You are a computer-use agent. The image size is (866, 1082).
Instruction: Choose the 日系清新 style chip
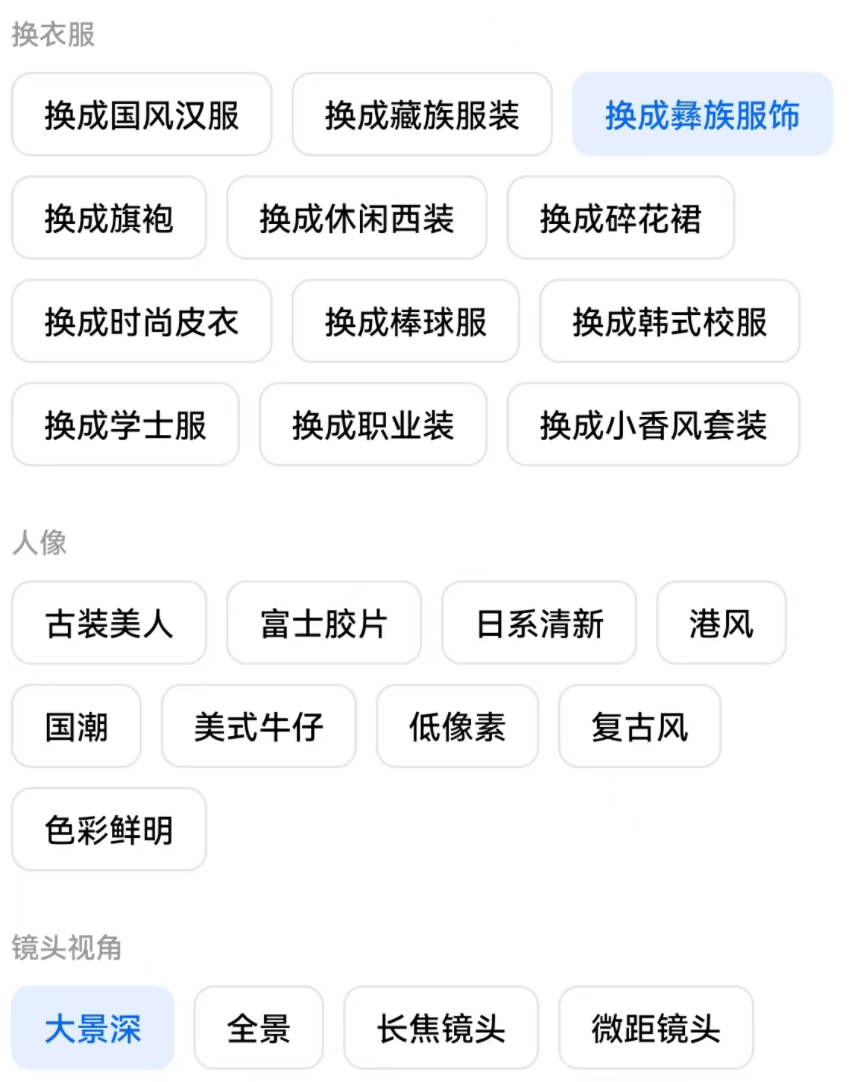coord(539,623)
